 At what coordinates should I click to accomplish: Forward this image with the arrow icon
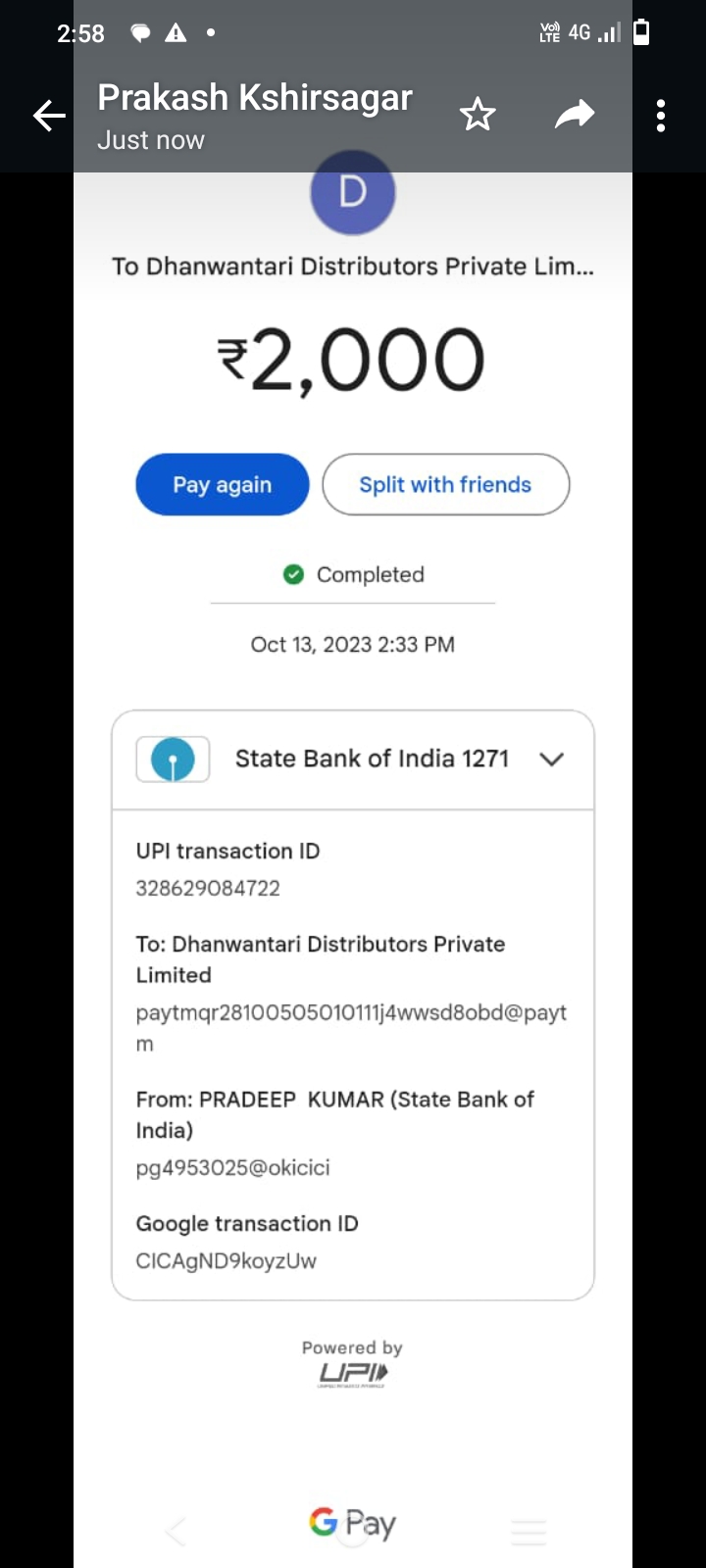point(575,115)
